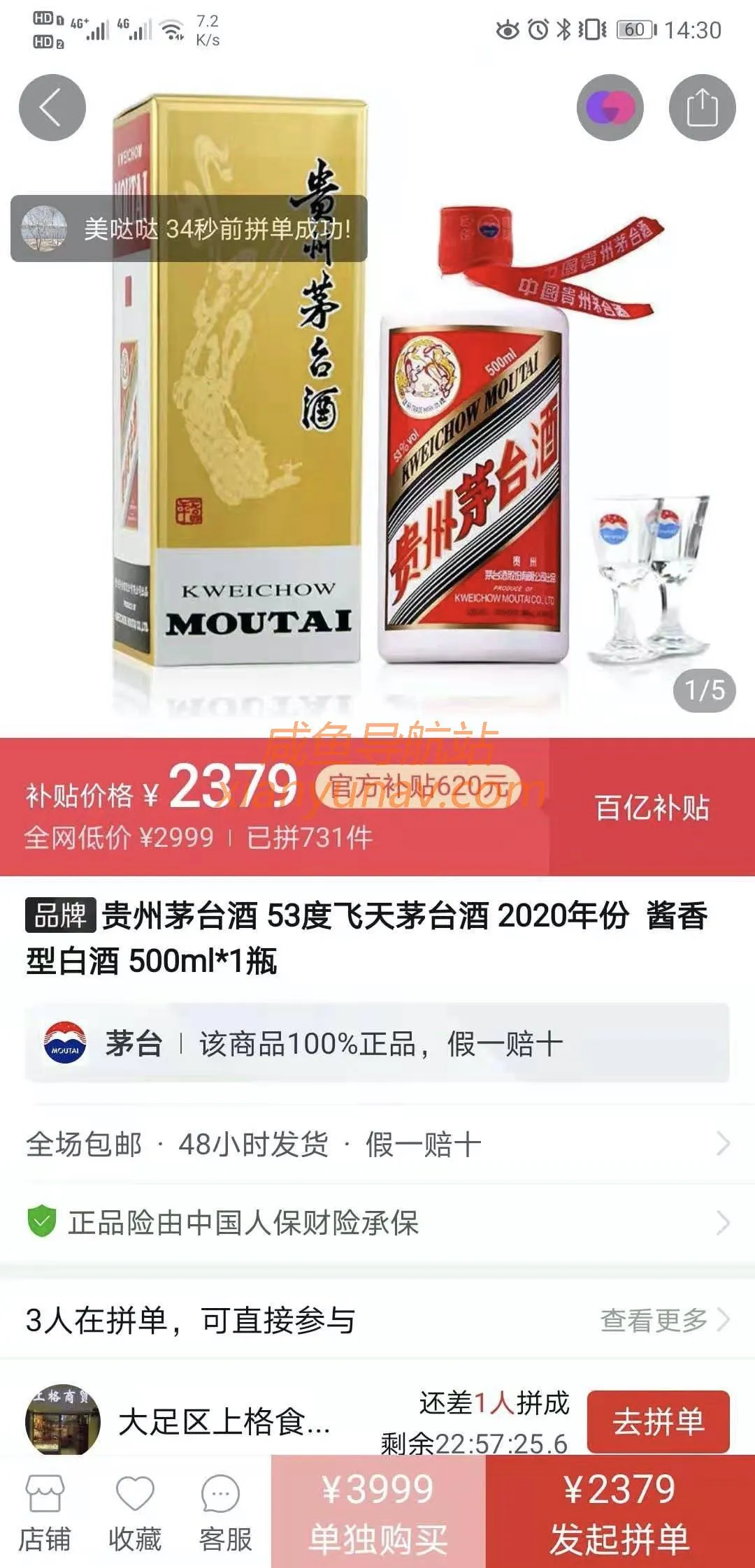Expand the 全场包邮 shipping guarantees row

(377, 1145)
